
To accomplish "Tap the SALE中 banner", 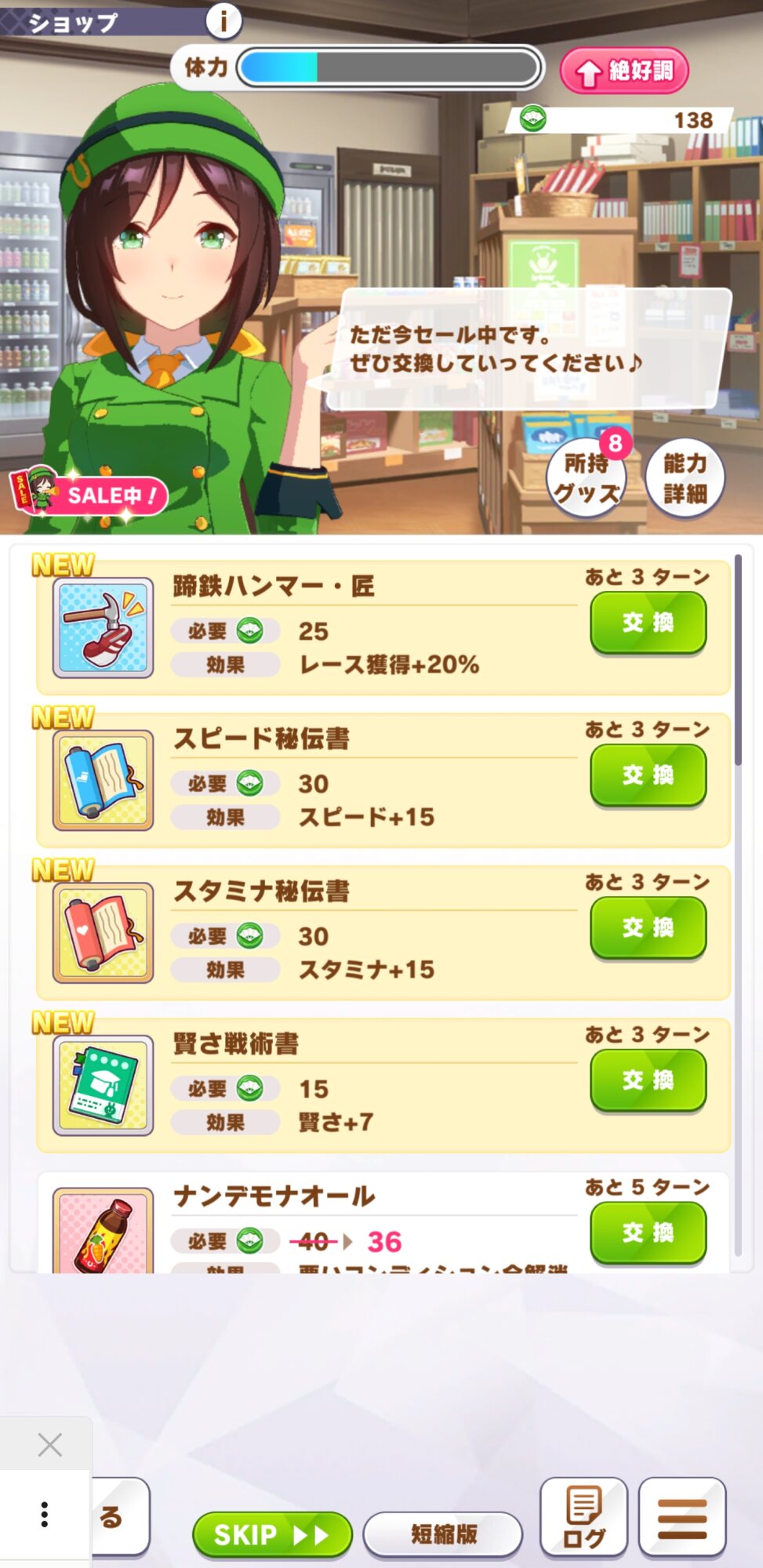I will [90, 495].
